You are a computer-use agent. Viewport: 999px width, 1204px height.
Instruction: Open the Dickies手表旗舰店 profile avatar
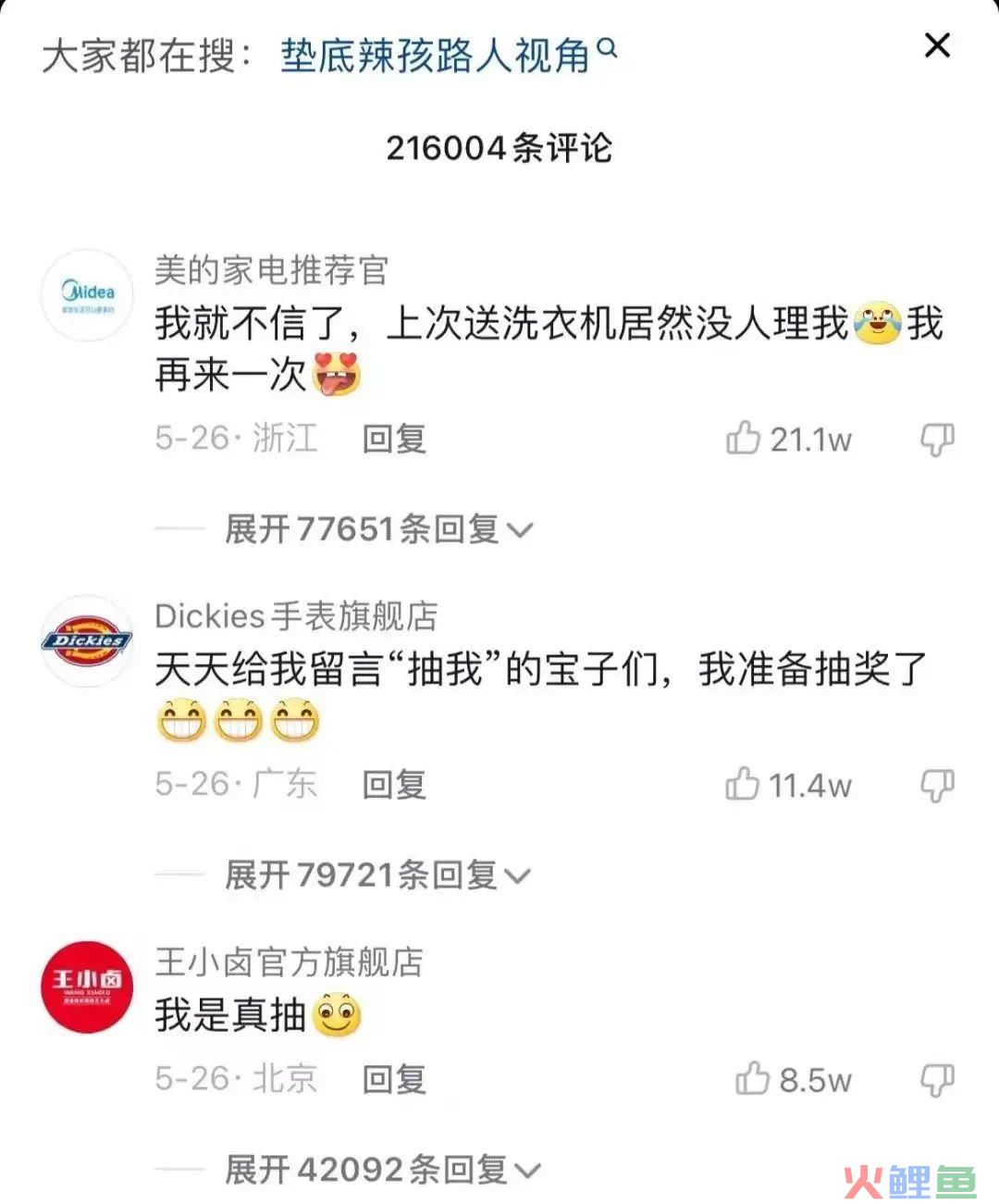coord(88,640)
